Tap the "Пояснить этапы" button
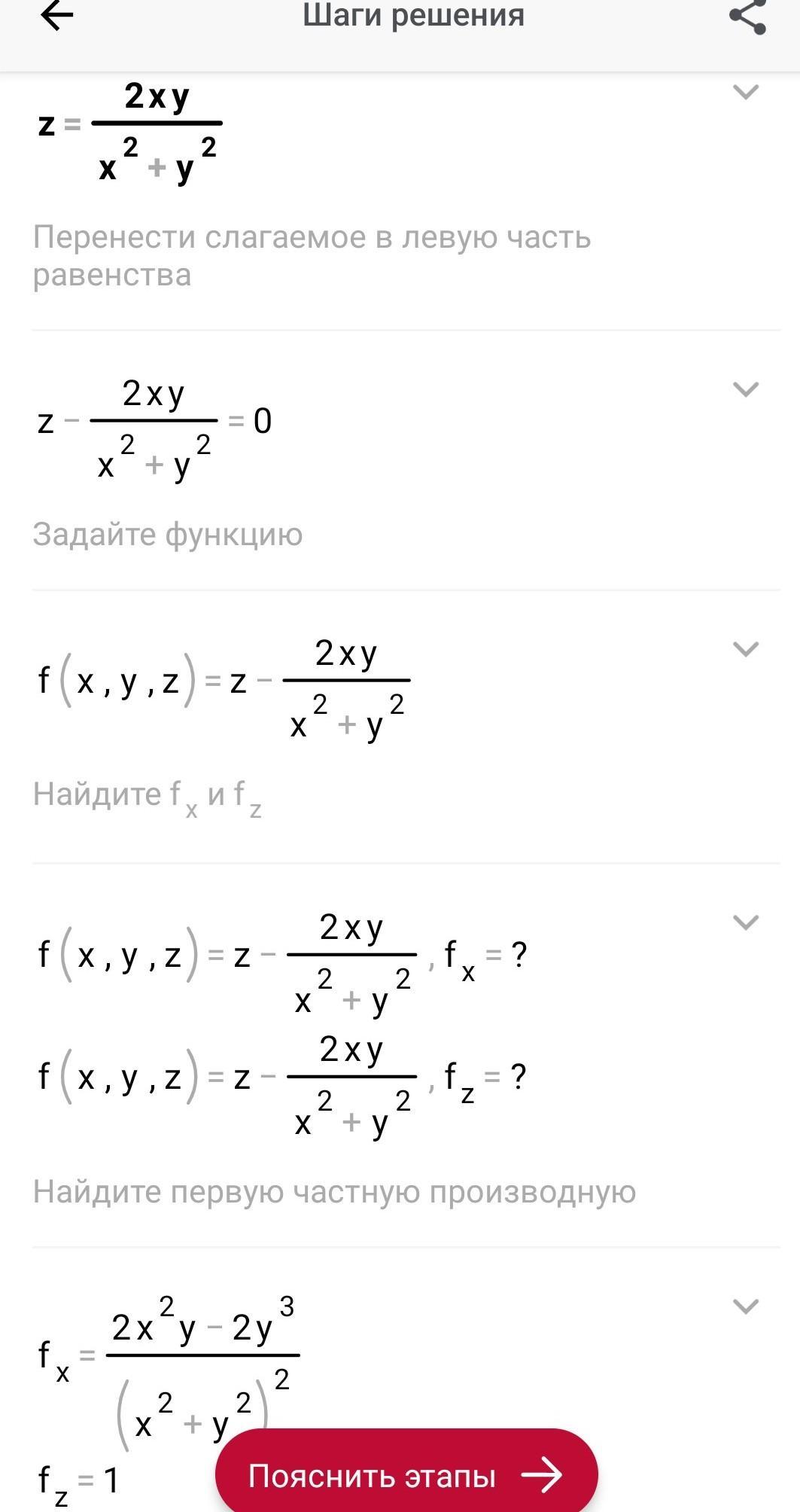 406,1475
